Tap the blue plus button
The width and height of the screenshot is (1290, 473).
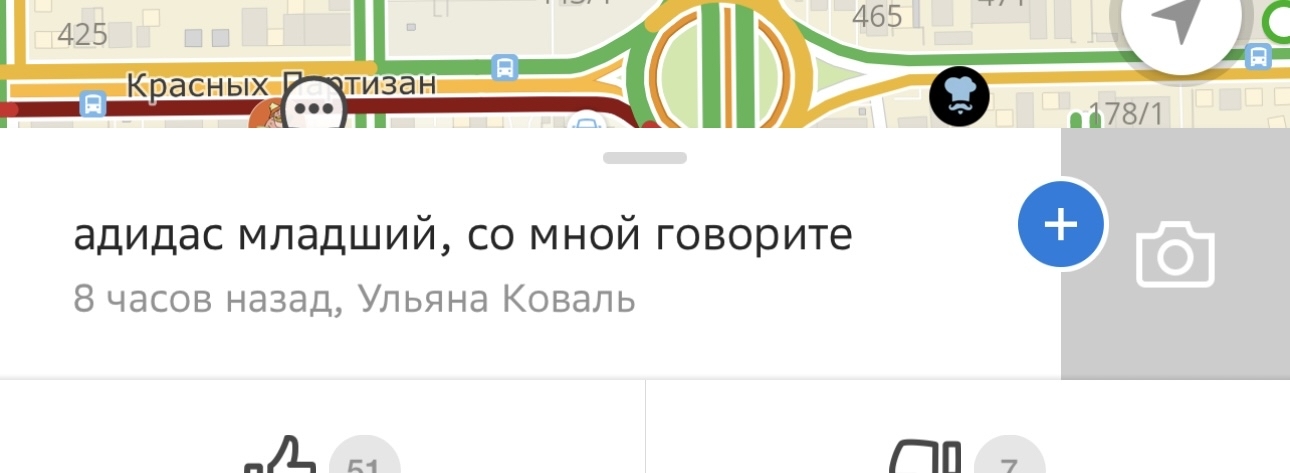point(1061,225)
